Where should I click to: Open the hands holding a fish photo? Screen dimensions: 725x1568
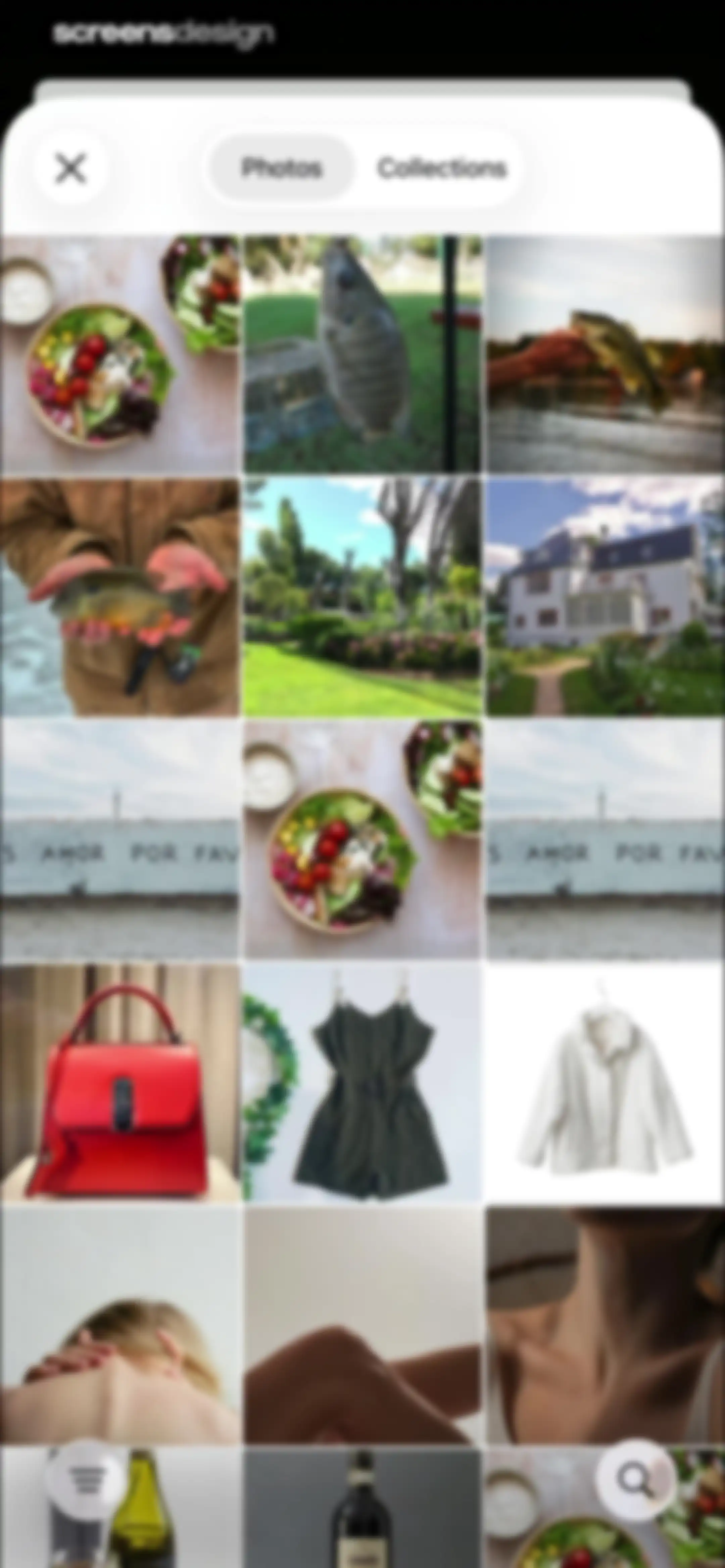(x=120, y=598)
